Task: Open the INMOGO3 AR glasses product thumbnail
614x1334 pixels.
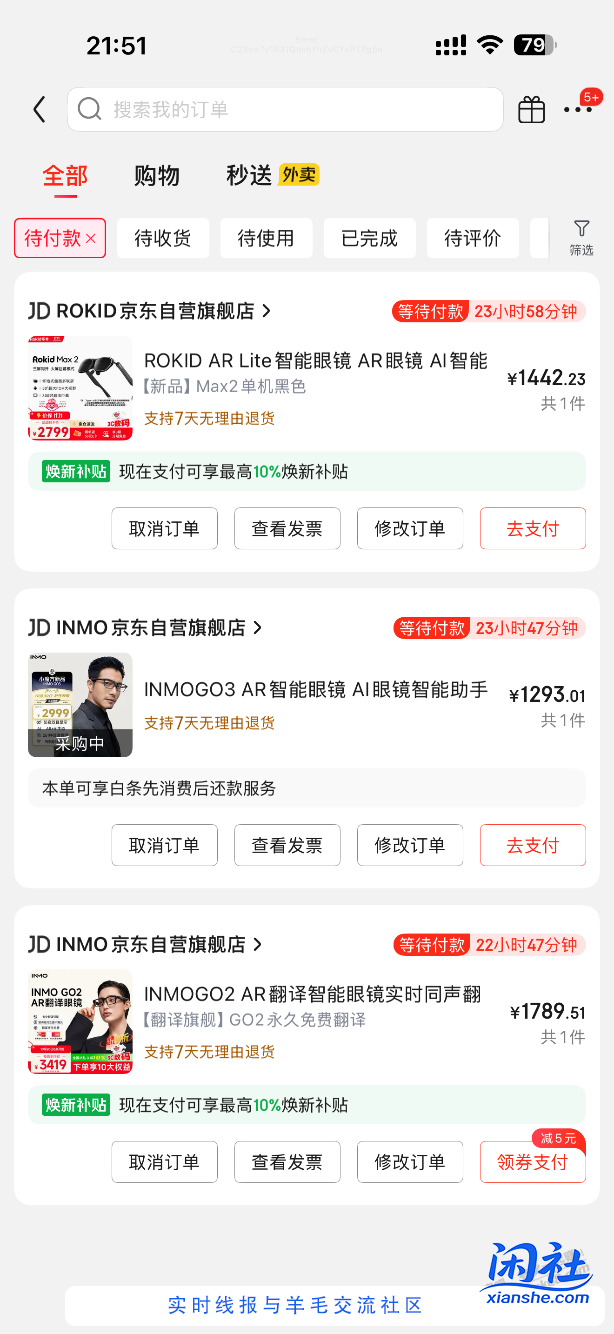Action: click(x=80, y=704)
